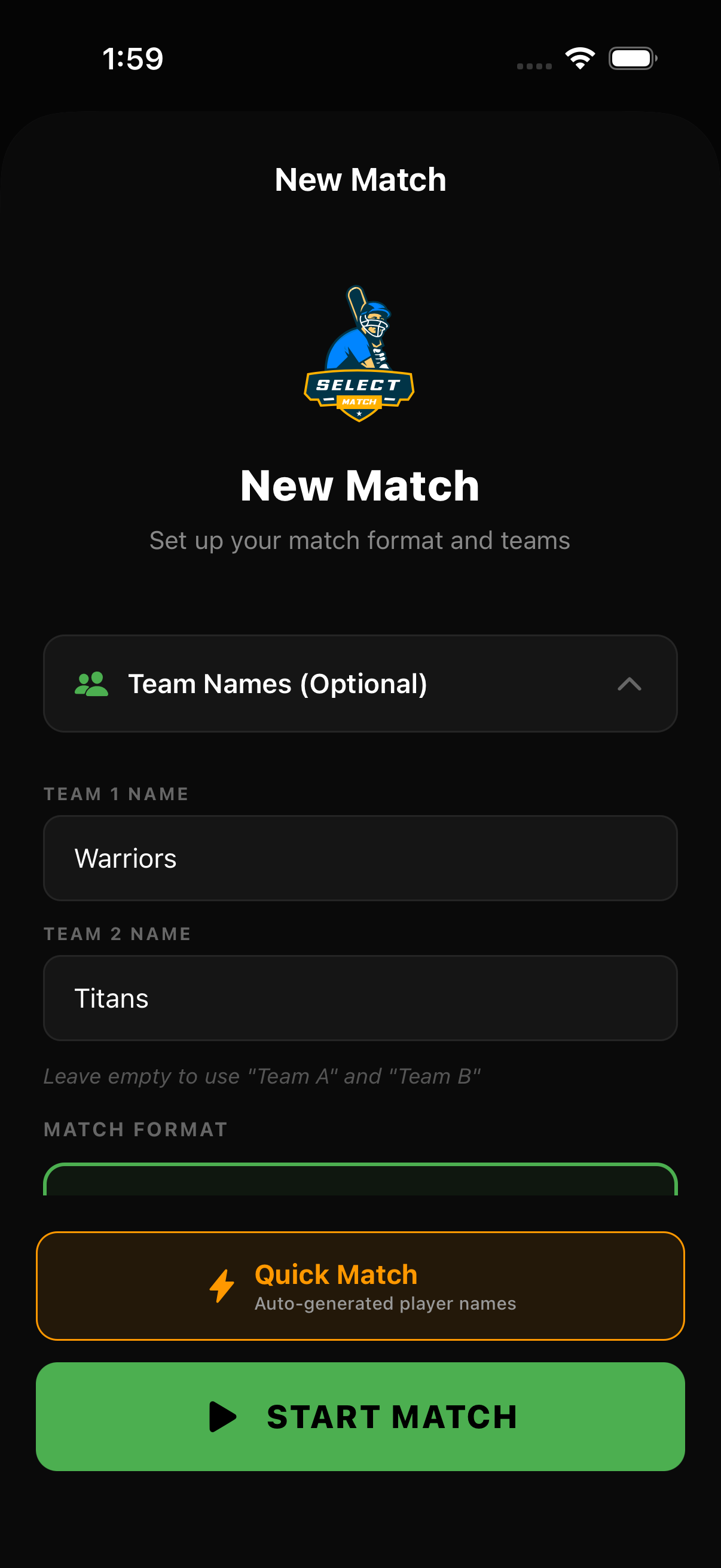Tap the Wi-Fi icon in the status bar
The image size is (721, 1568).
[579, 57]
